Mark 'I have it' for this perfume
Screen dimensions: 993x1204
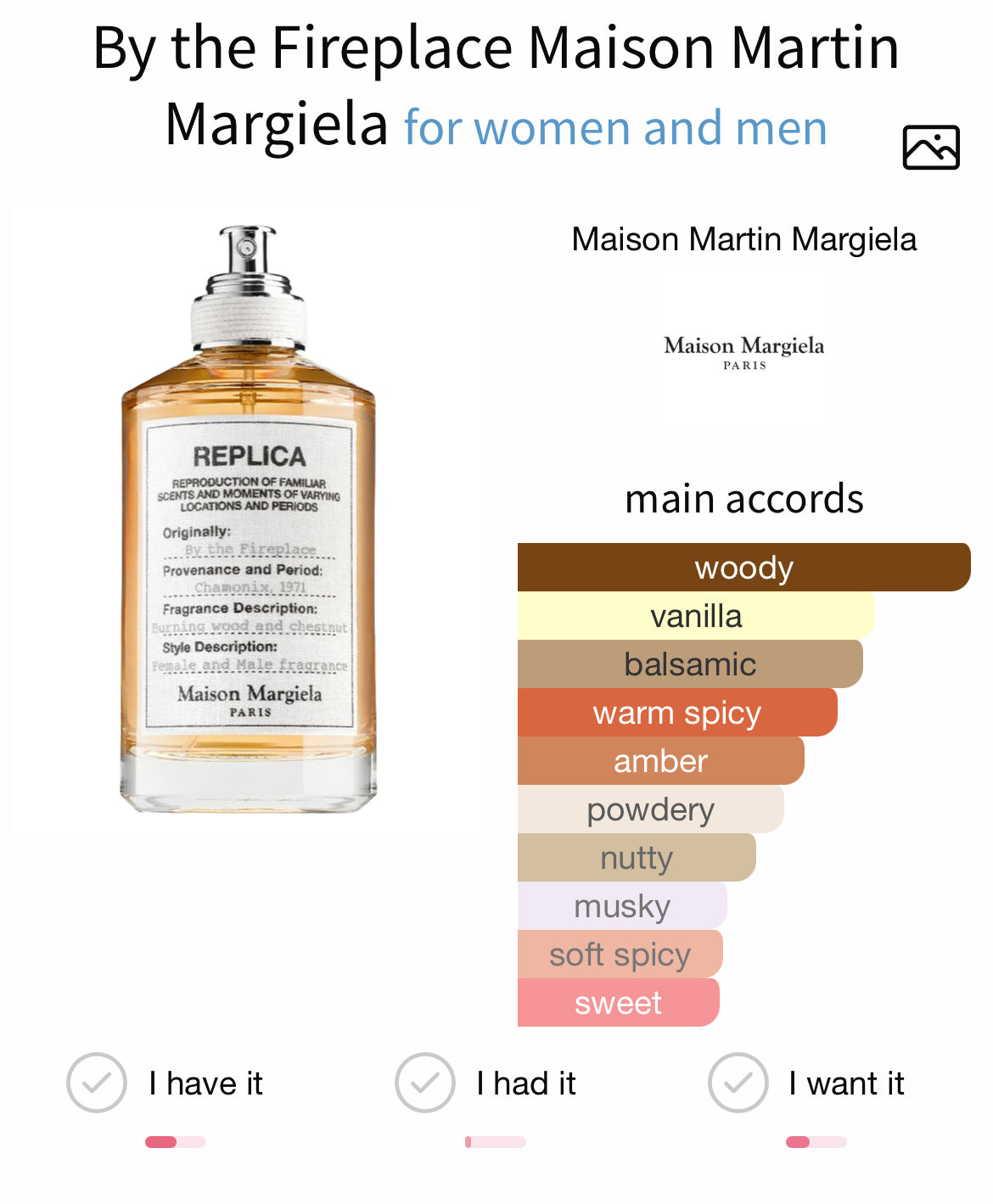click(x=97, y=1083)
